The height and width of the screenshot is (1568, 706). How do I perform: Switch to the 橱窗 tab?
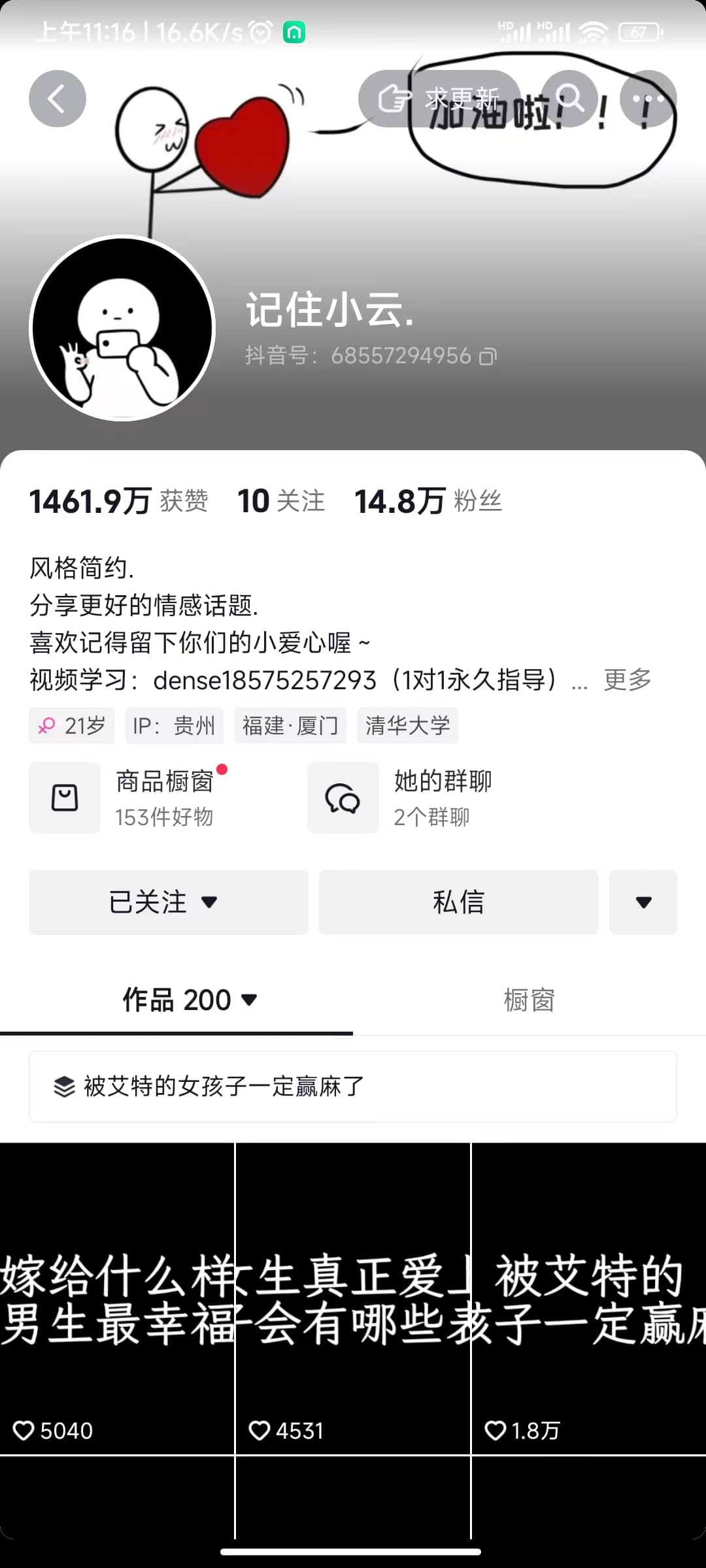coord(529,1000)
